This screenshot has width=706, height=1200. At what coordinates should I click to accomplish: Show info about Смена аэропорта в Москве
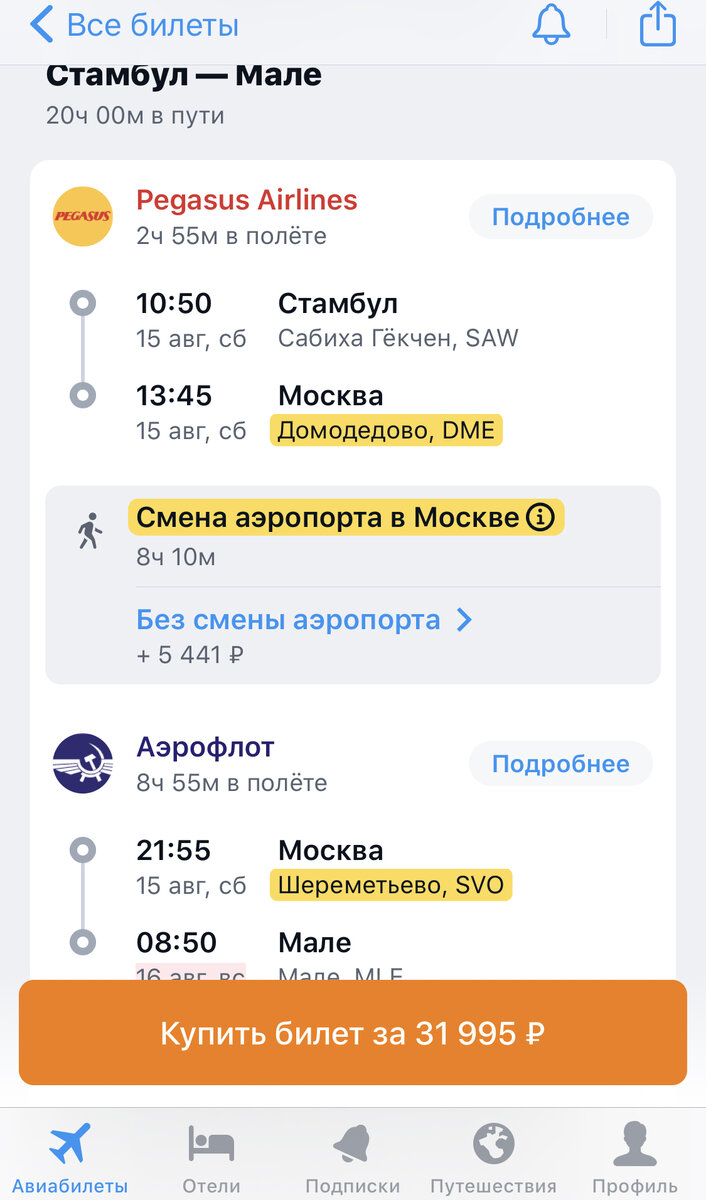[540, 518]
